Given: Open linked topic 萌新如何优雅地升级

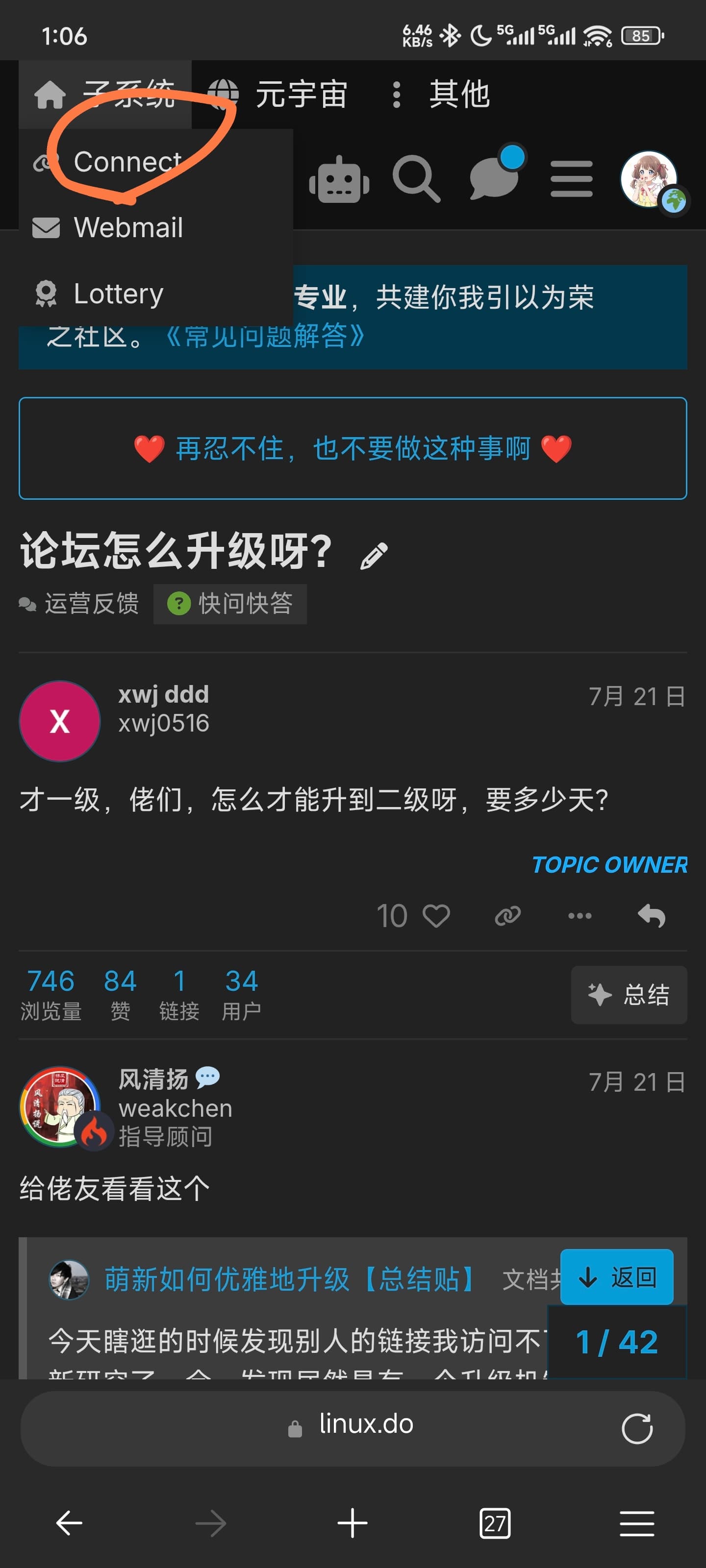Looking at the screenshot, I should coord(291,1279).
